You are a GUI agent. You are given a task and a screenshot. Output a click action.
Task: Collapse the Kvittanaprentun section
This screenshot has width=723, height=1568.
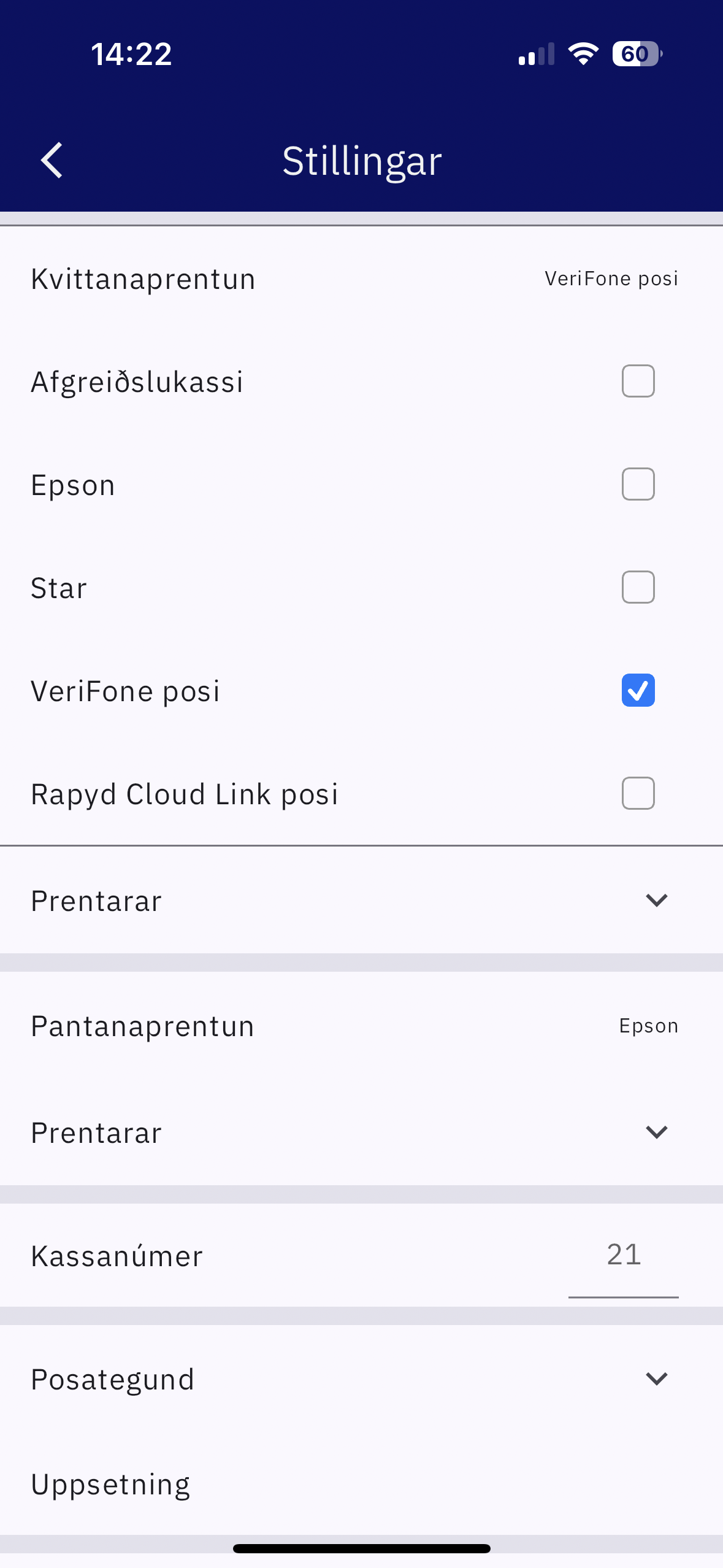click(x=354, y=279)
